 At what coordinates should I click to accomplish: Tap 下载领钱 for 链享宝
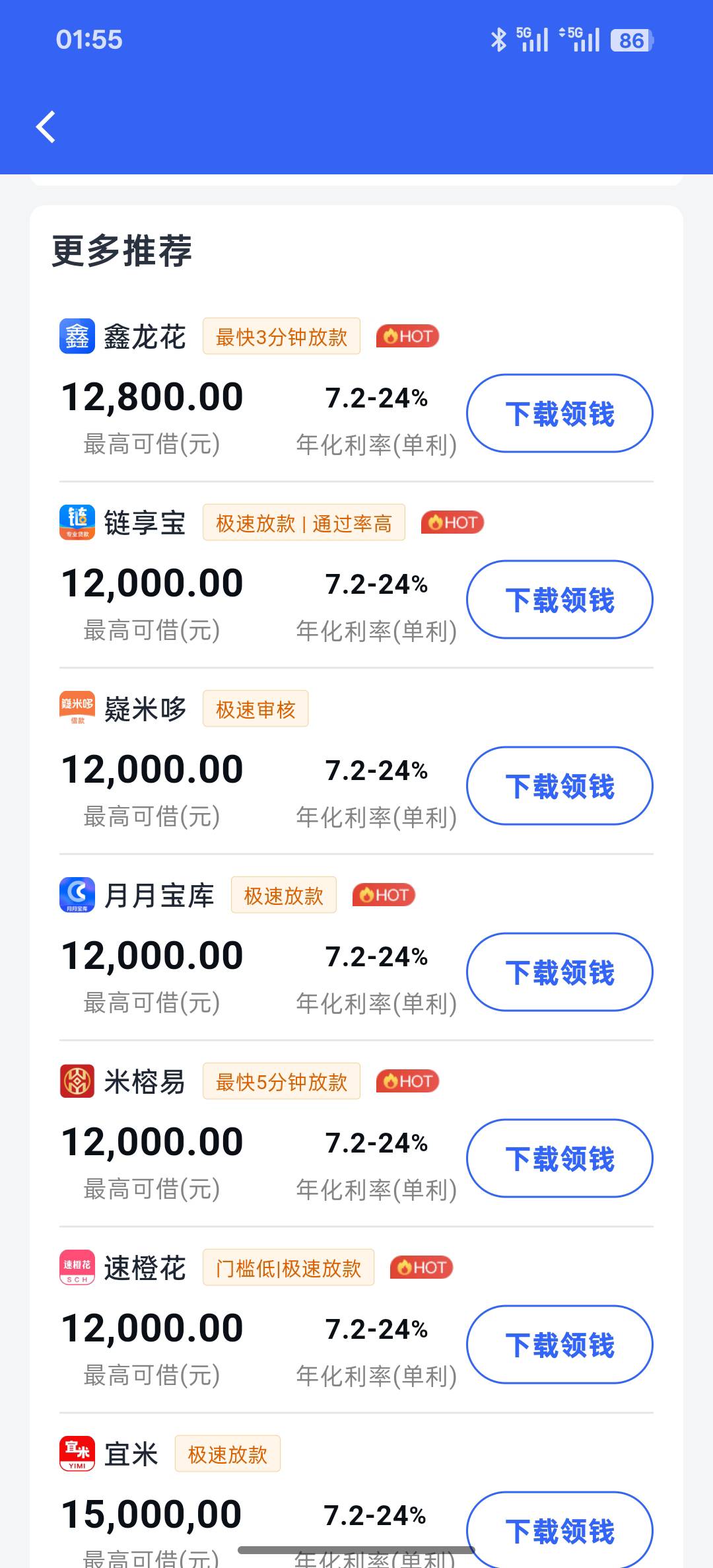[560, 600]
